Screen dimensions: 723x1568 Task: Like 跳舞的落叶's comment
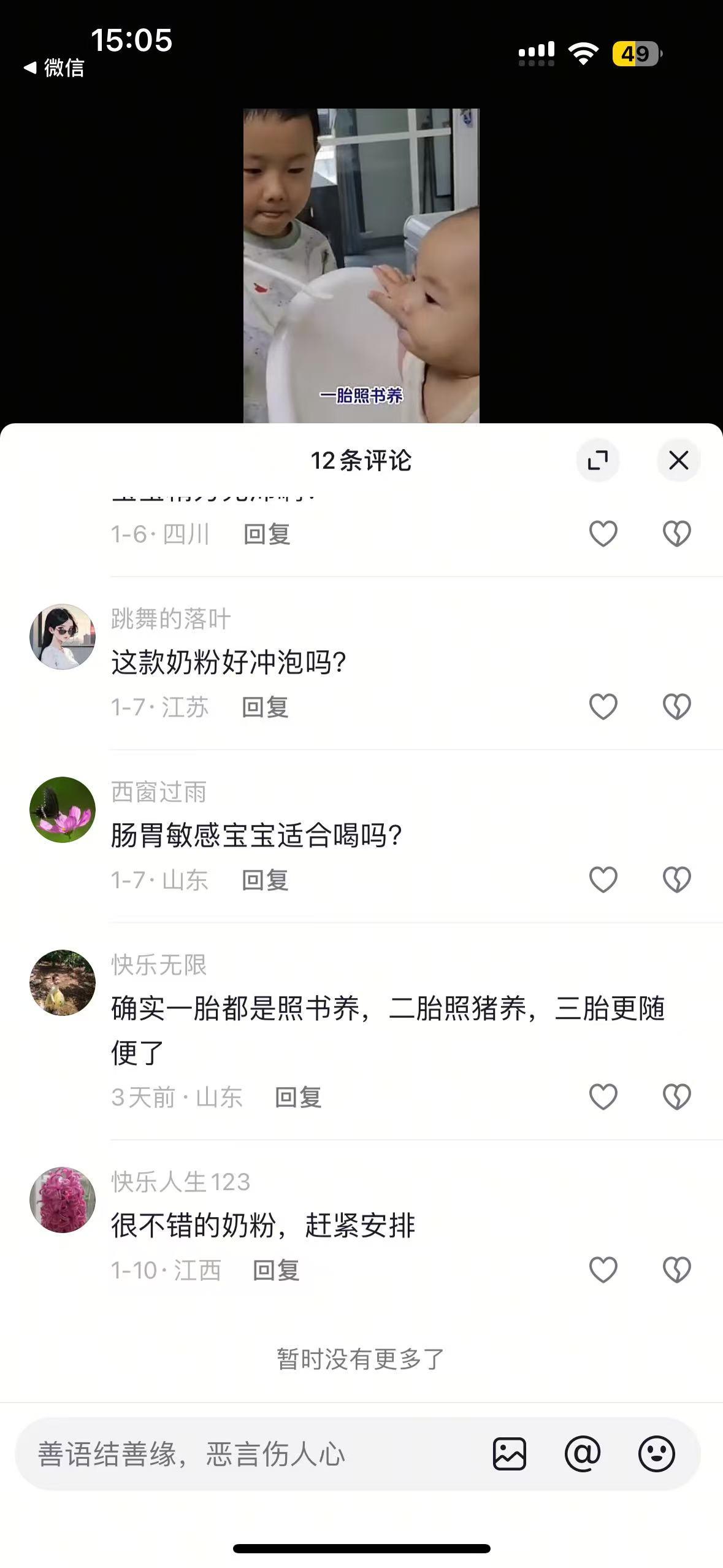pos(603,707)
